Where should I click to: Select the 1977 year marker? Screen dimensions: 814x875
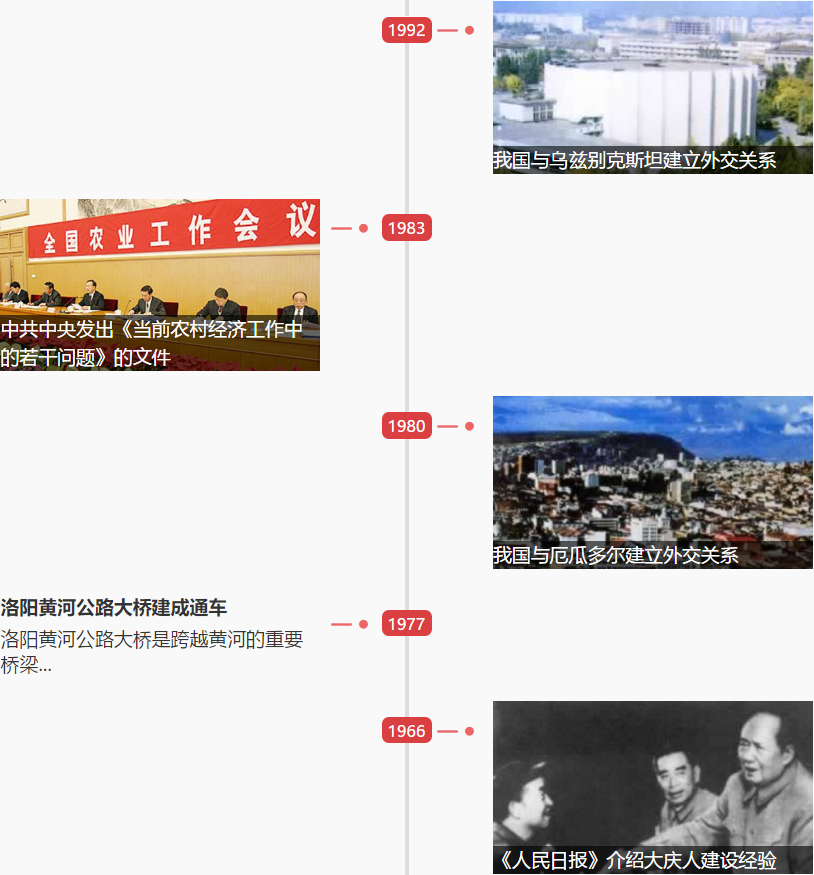click(406, 624)
